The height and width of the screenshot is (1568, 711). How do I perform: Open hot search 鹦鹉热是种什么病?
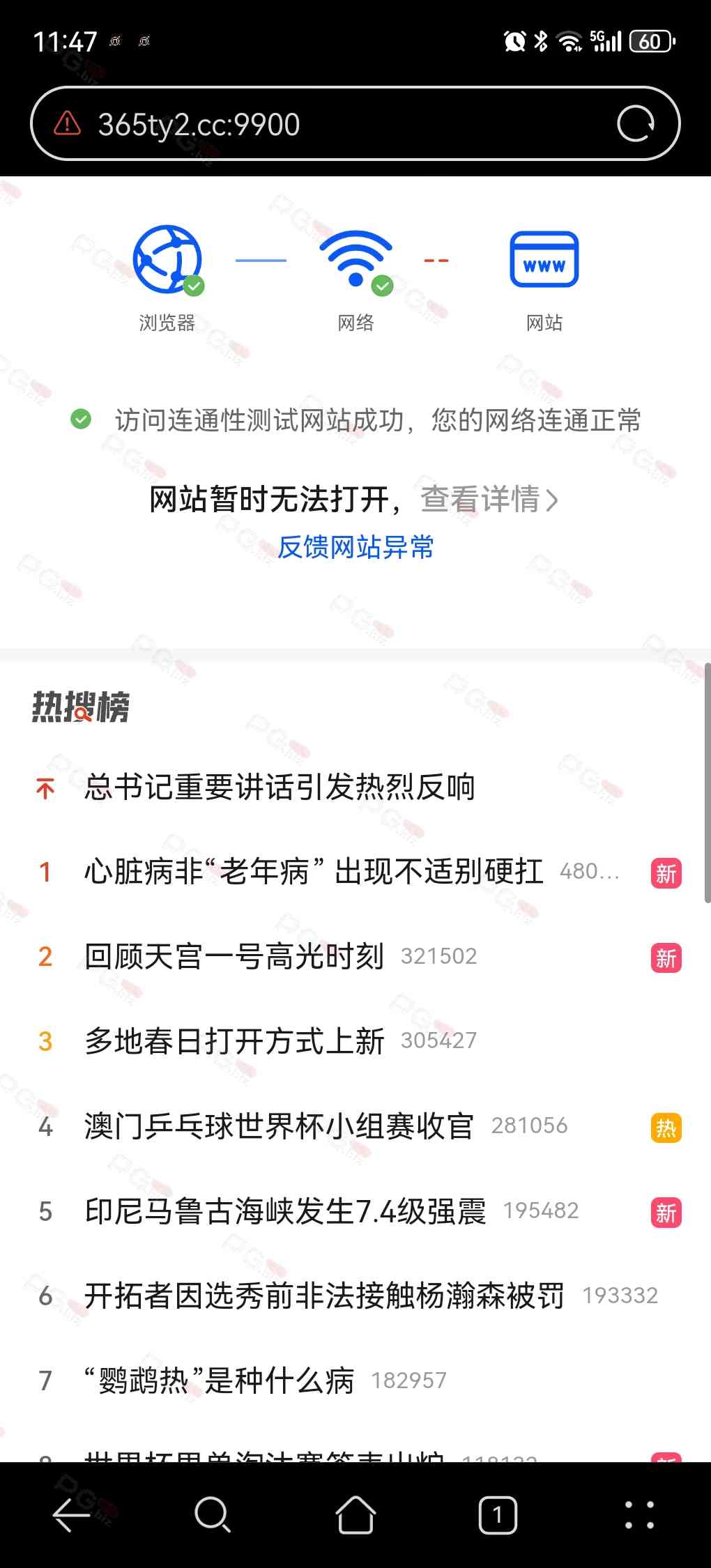click(x=220, y=1381)
